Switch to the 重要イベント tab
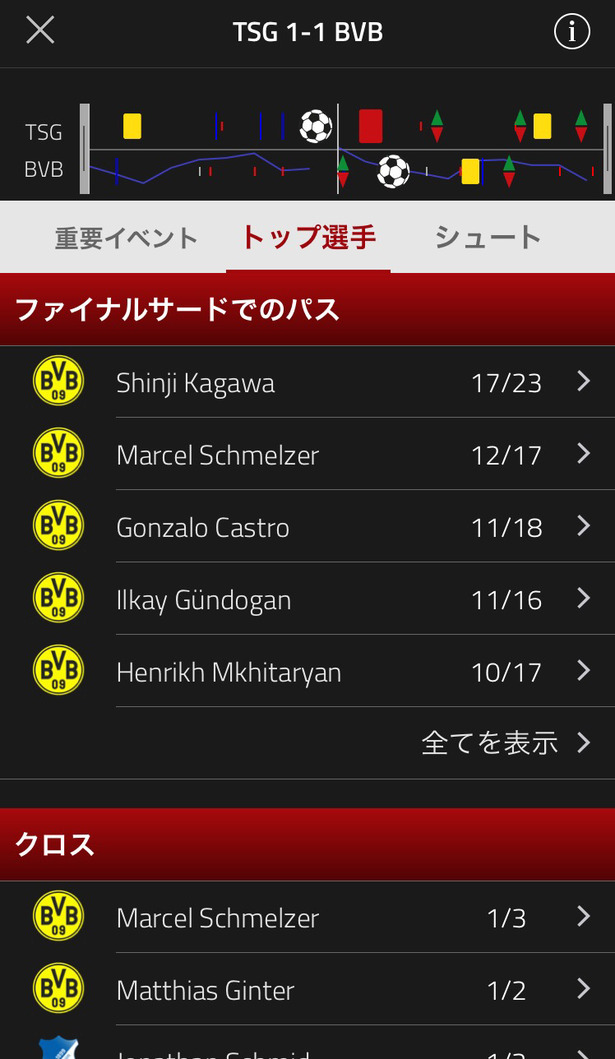Viewport: 615px width, 1059px height. (x=126, y=238)
